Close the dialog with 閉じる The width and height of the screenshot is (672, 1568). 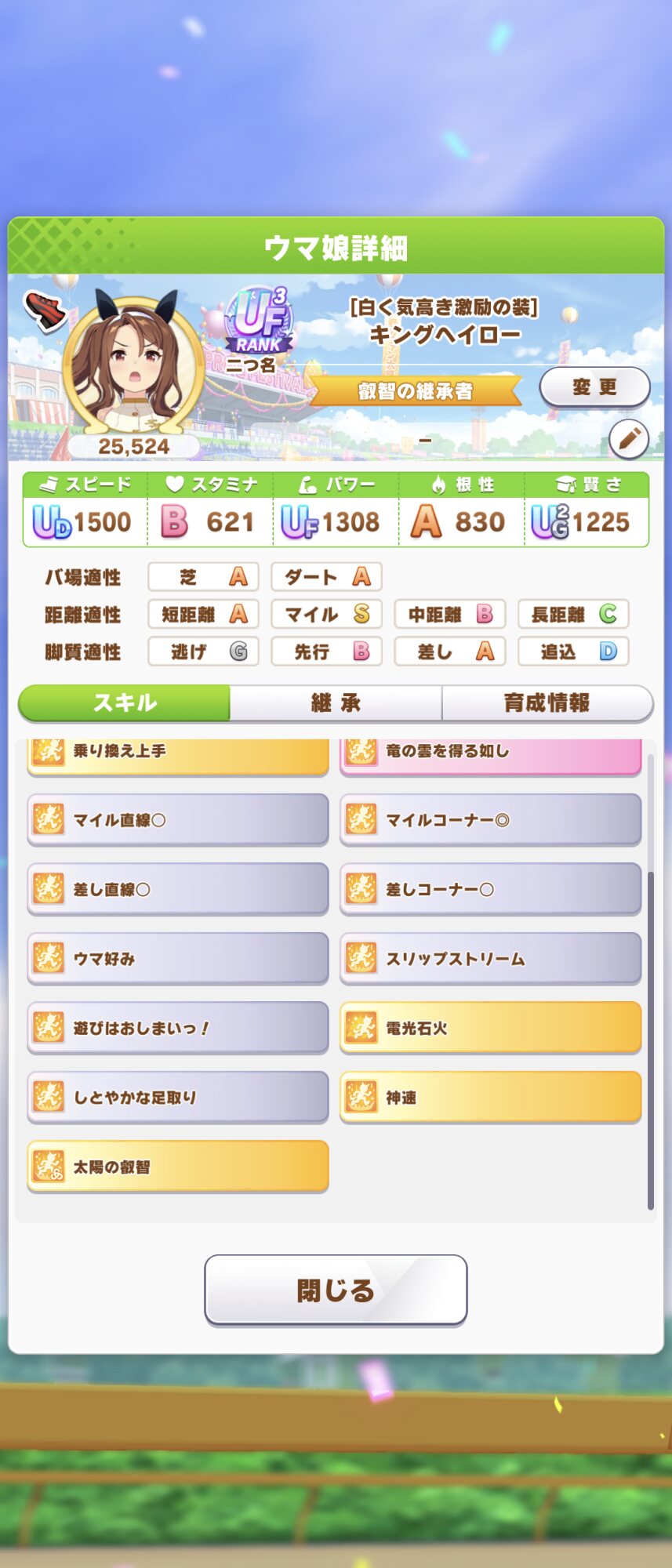[336, 1290]
